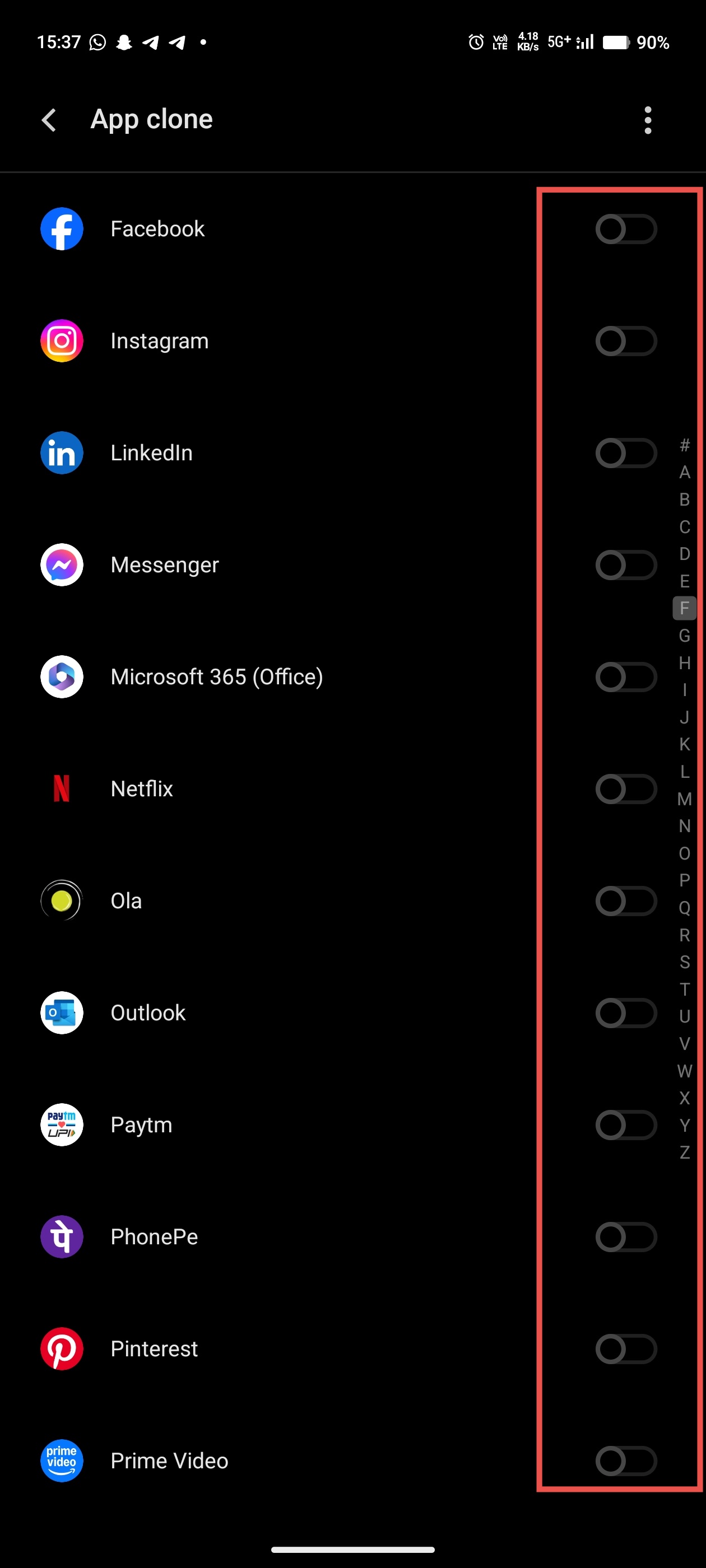This screenshot has height=1568, width=706.
Task: Switch on Microsoft 365 (Office) clone
Action: click(625, 677)
